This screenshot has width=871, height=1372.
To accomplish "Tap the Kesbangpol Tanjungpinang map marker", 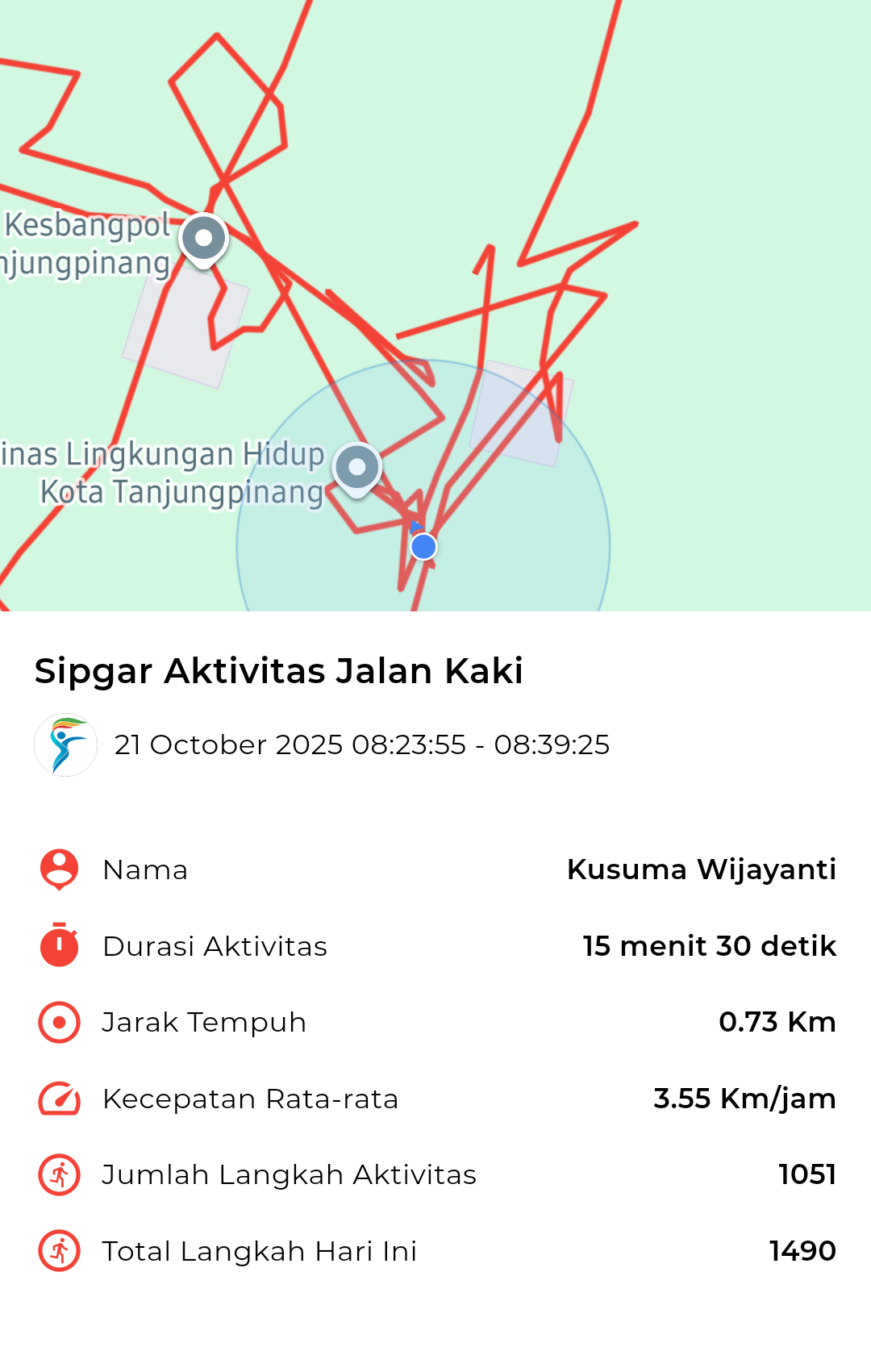I will (203, 239).
